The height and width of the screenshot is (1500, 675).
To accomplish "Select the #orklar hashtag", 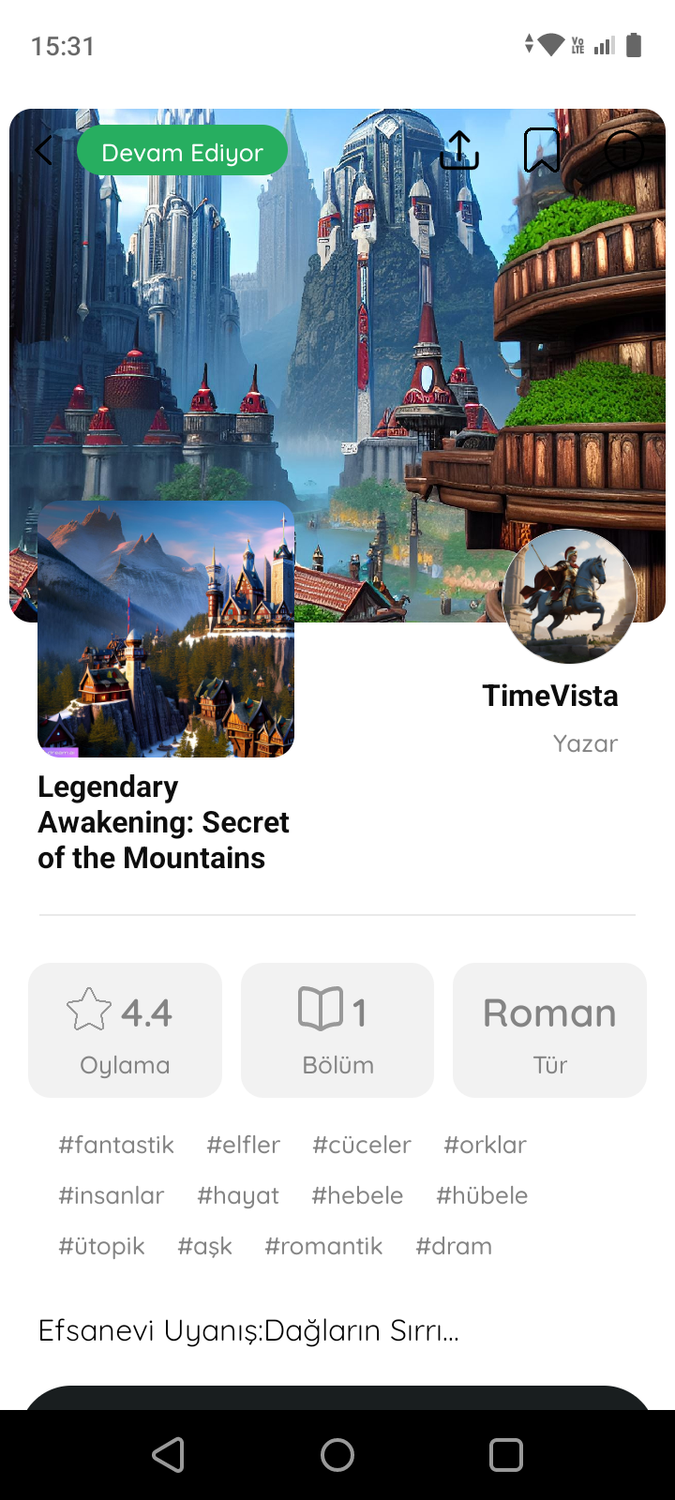I will pyautogui.click(x=485, y=1145).
